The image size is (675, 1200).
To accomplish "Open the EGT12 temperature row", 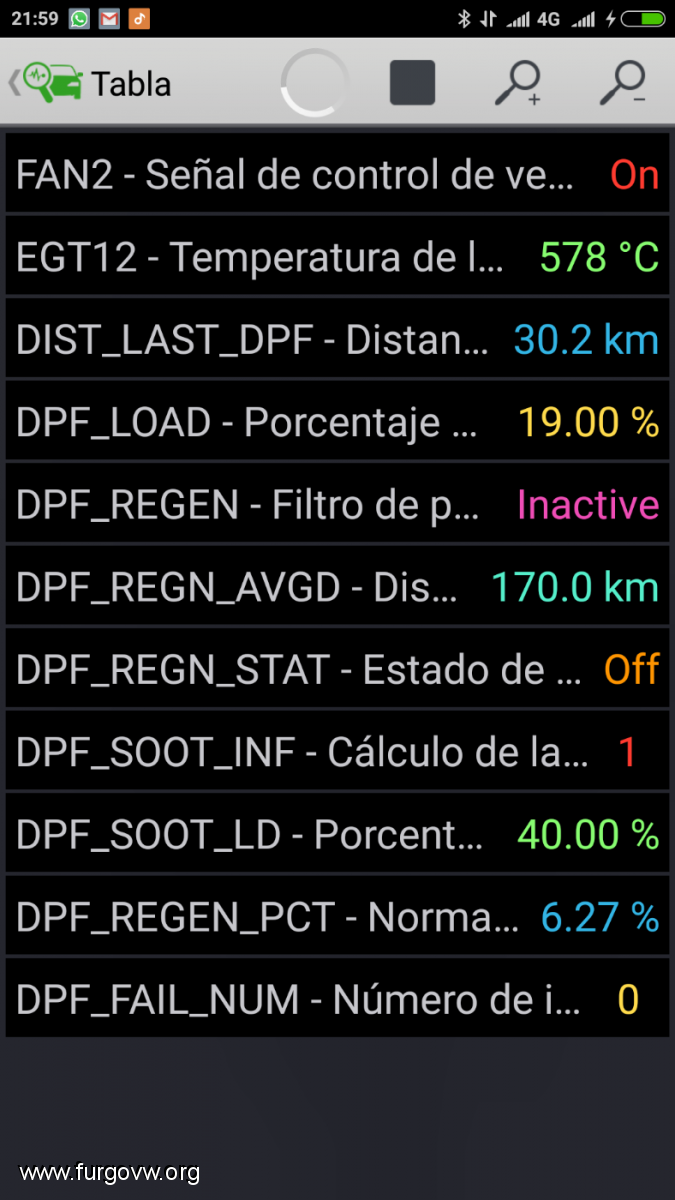I will point(337,256).
